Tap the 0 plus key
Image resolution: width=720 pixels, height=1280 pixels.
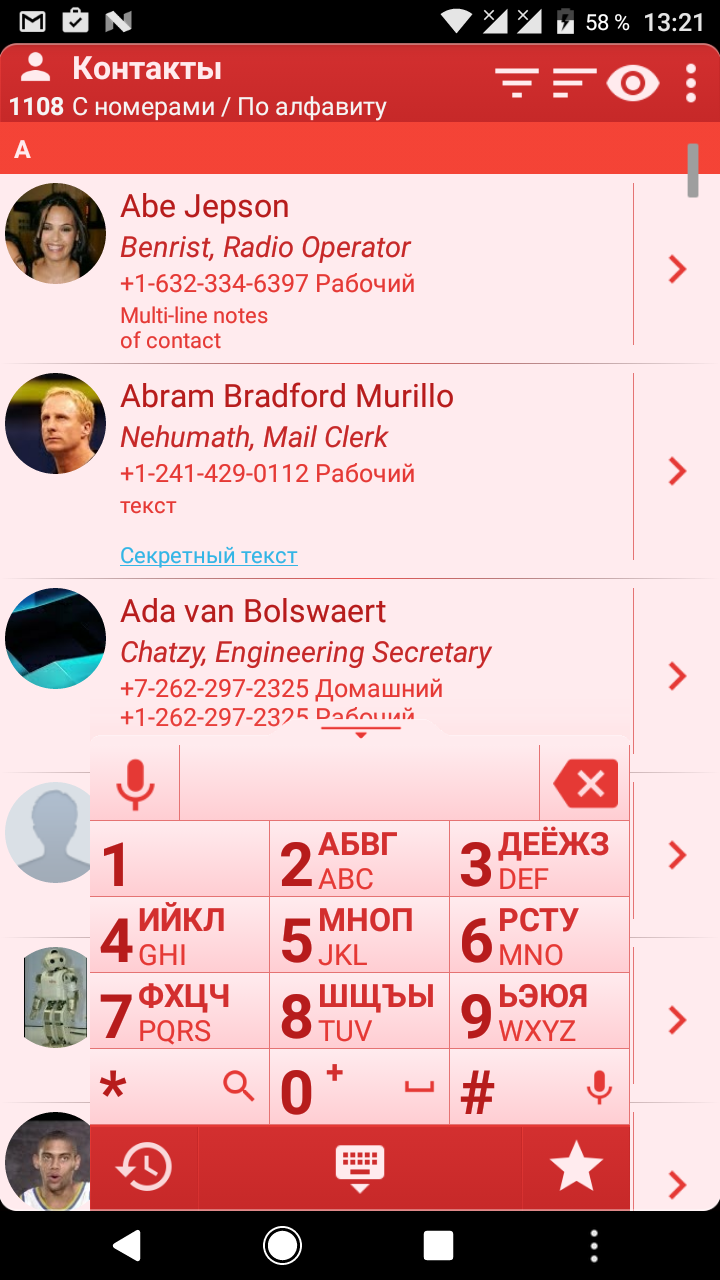(359, 1088)
